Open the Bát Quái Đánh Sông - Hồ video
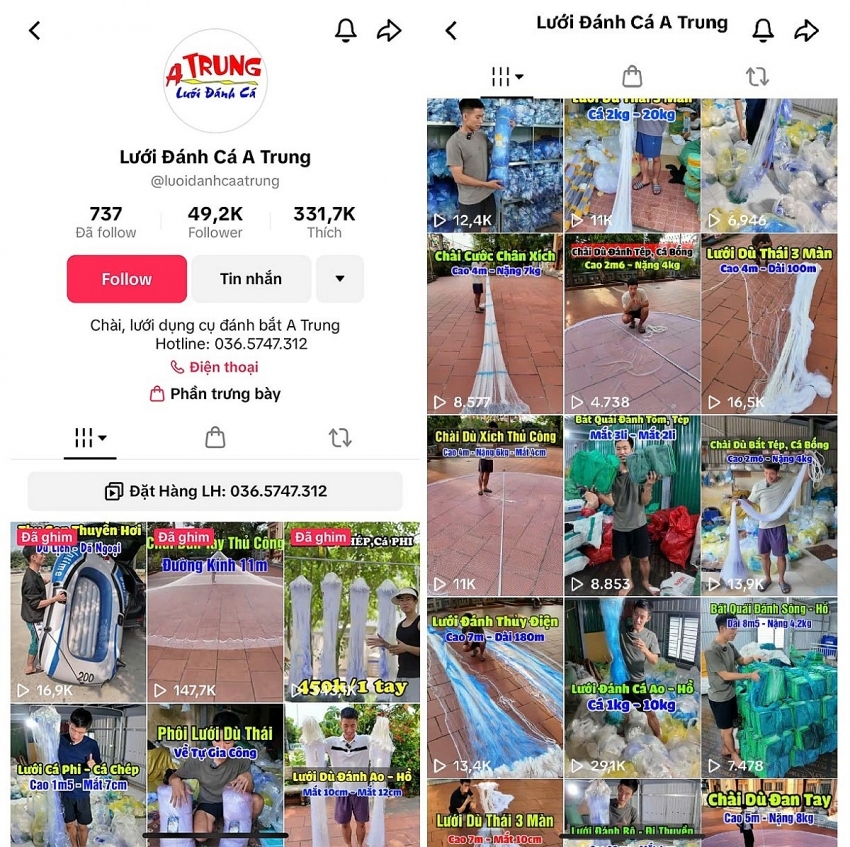Screen dimensions: 850x847 (x=769, y=688)
